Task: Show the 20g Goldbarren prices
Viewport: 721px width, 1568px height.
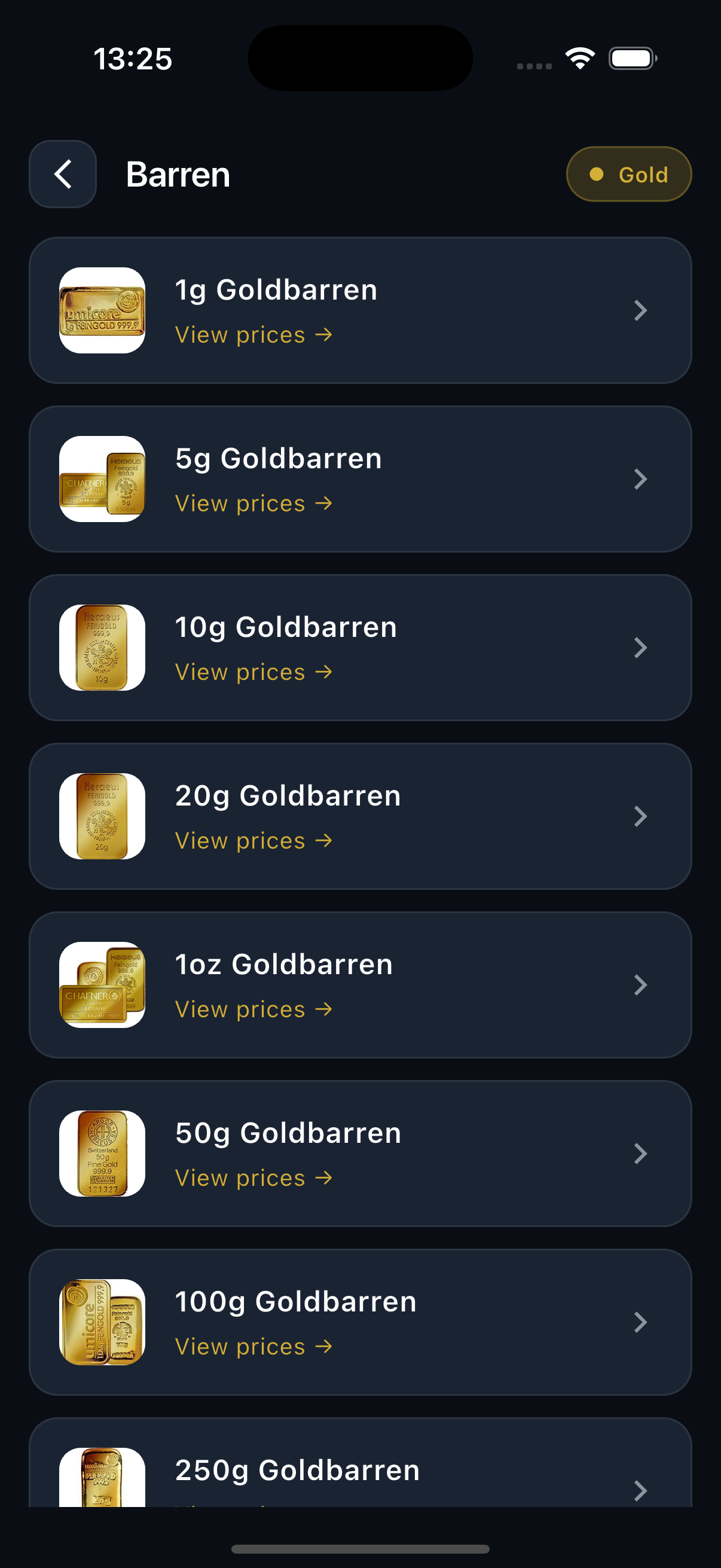Action: point(253,841)
